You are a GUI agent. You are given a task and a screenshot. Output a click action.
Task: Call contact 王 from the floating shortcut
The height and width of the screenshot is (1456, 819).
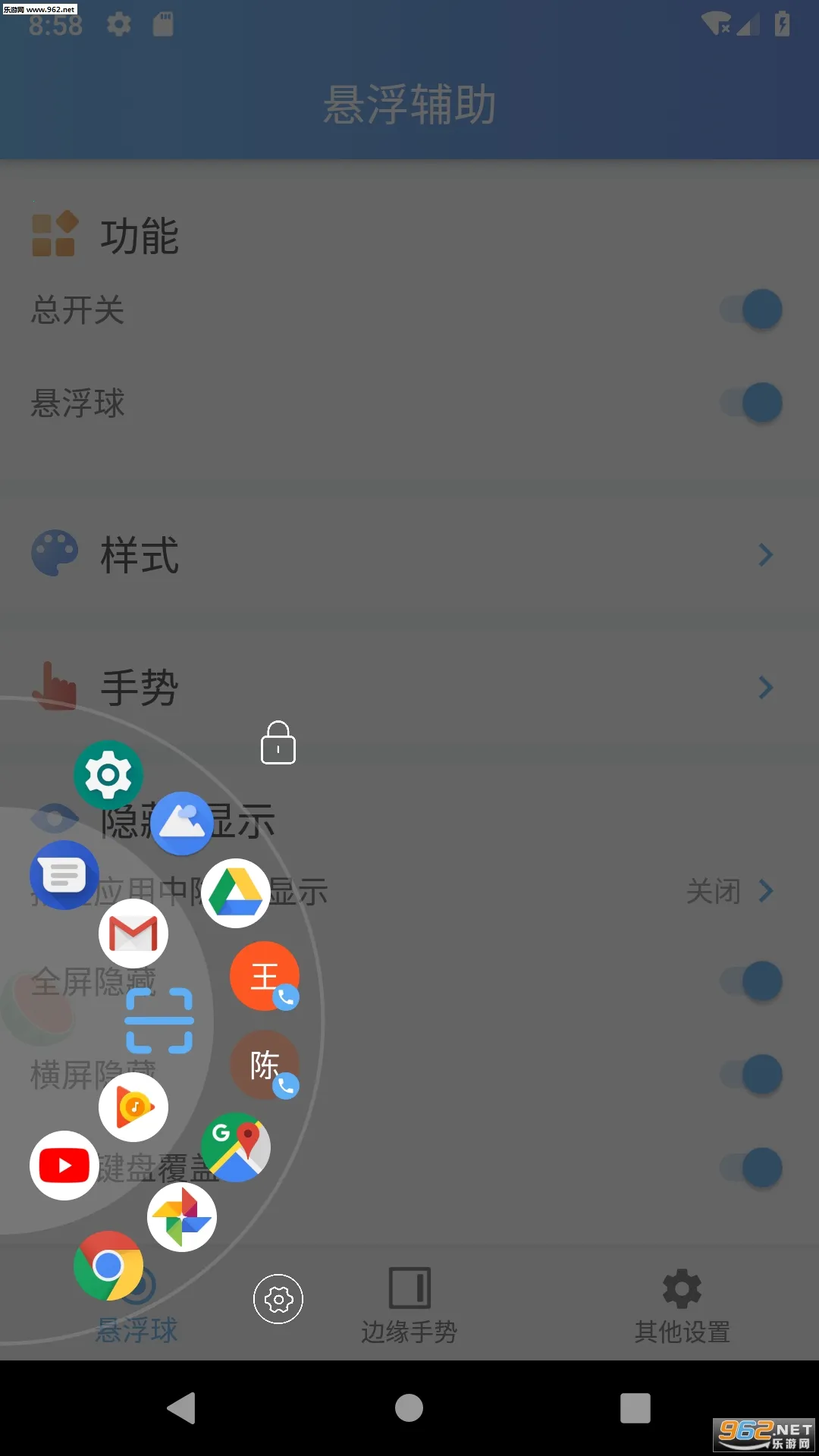coord(264,978)
